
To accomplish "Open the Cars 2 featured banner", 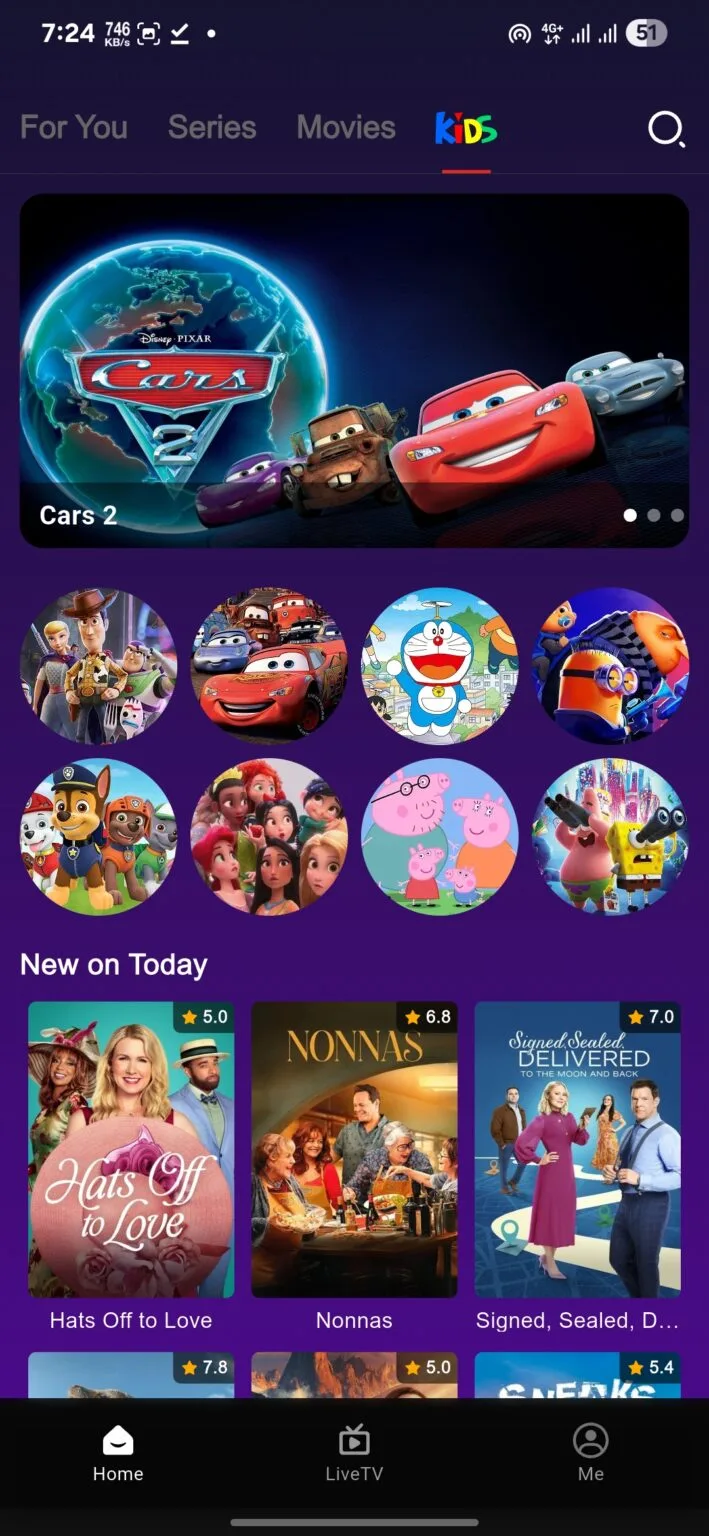I will [x=354, y=370].
